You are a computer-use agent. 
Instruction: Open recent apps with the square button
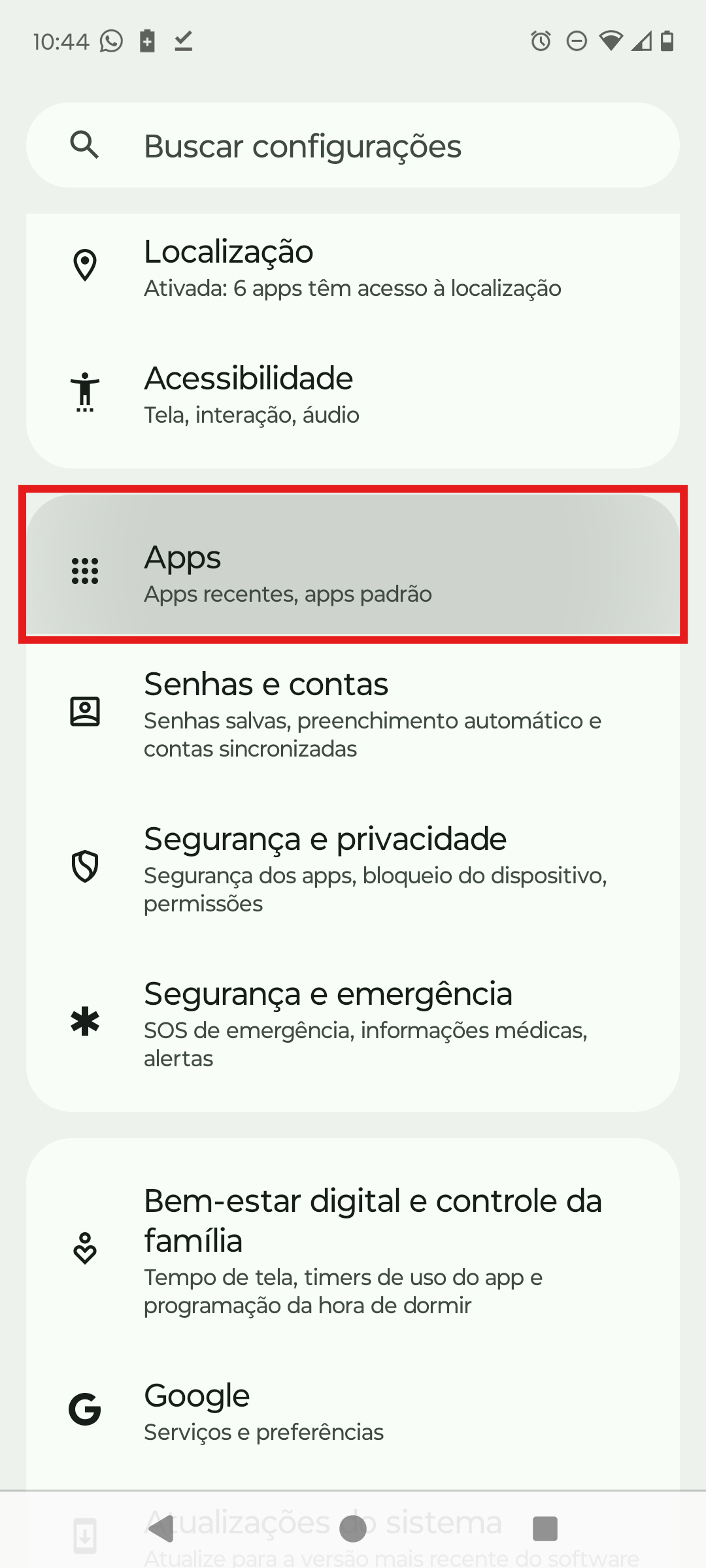[545, 1529]
